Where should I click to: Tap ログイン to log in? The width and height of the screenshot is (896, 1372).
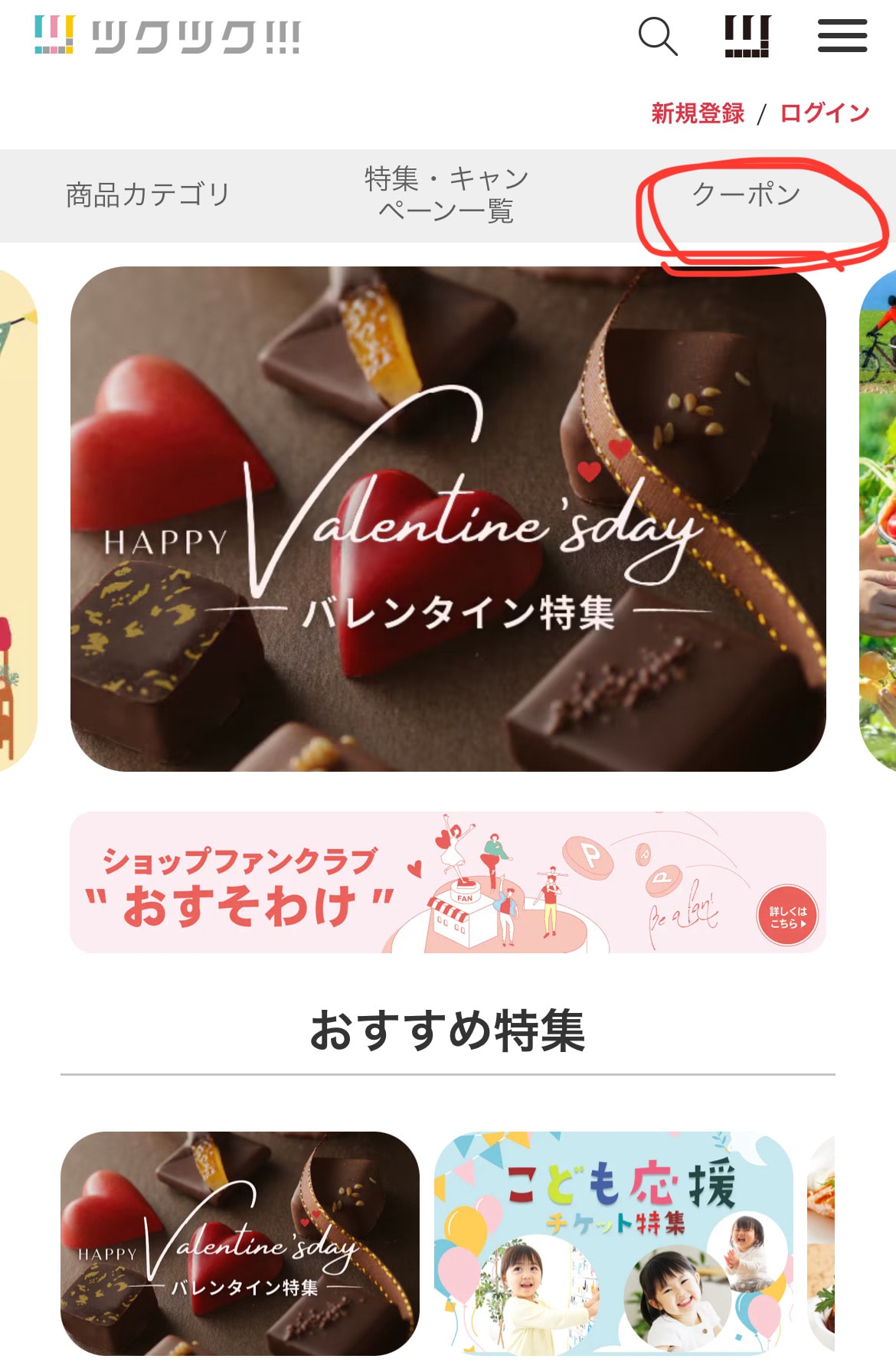pyautogui.click(x=825, y=113)
